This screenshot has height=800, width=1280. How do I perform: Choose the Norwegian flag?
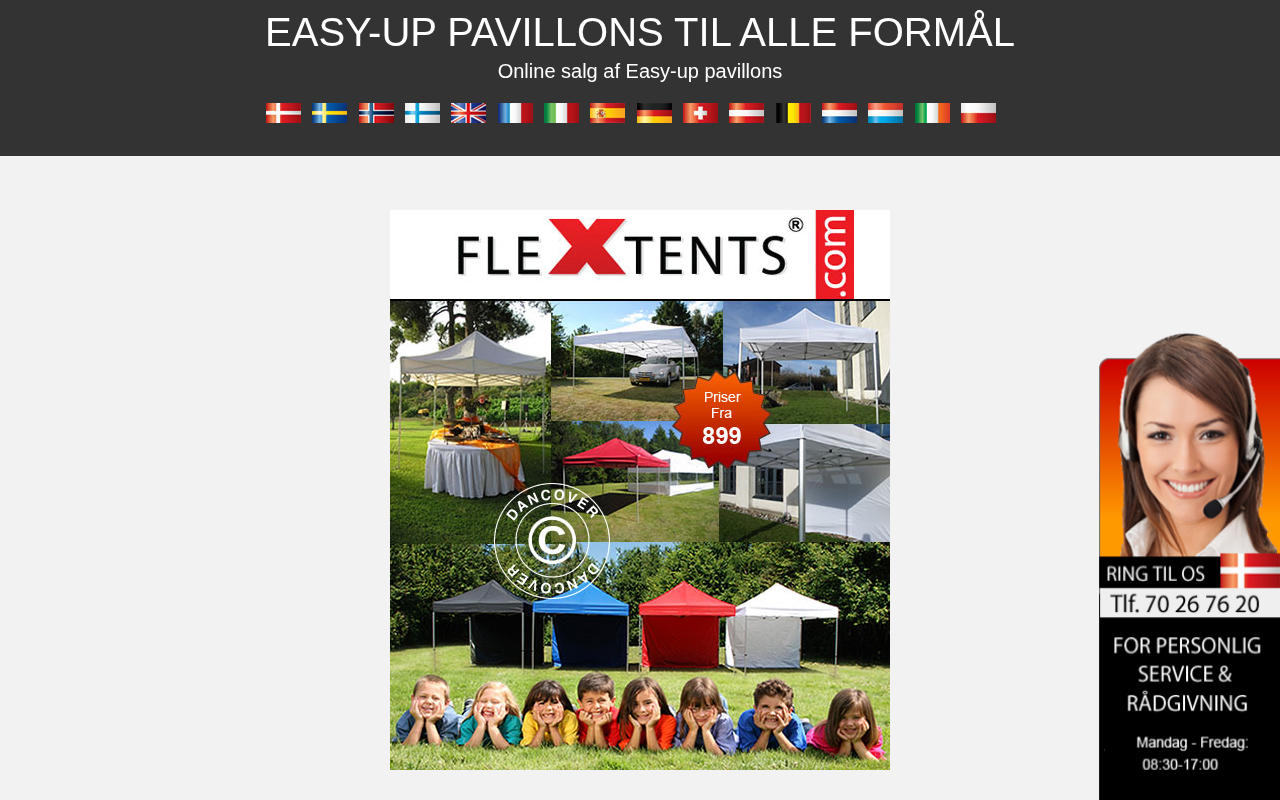tap(376, 113)
